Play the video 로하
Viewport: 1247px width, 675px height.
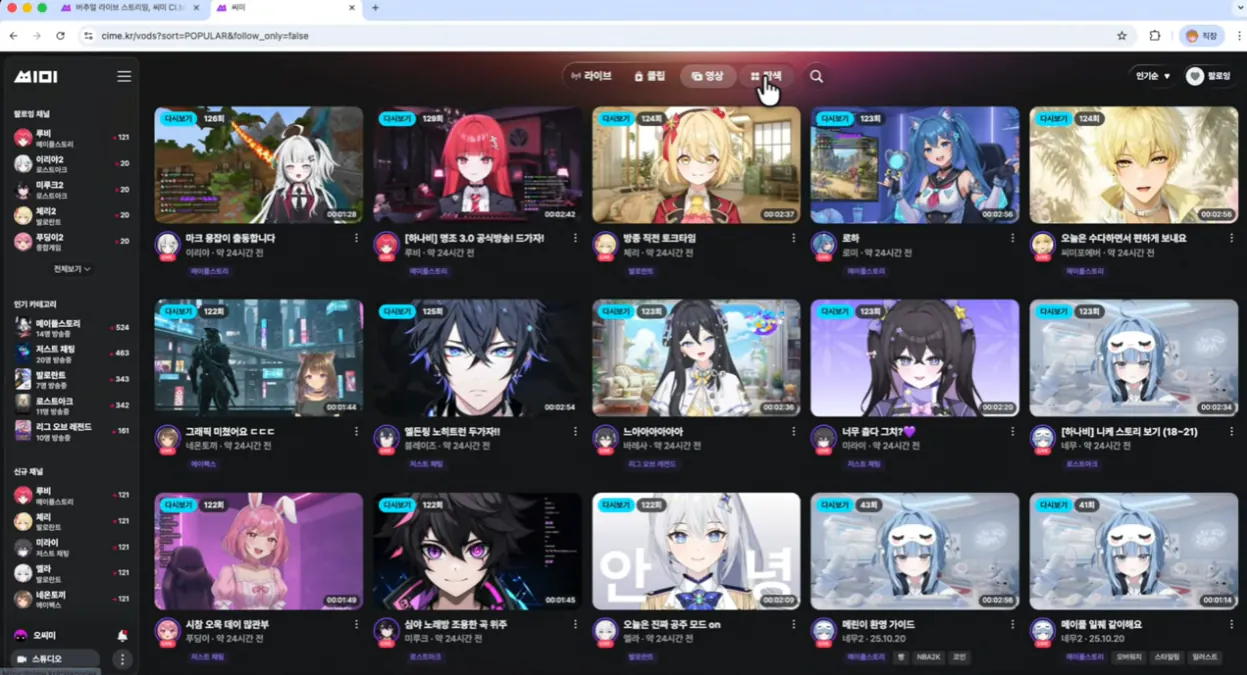pos(914,165)
